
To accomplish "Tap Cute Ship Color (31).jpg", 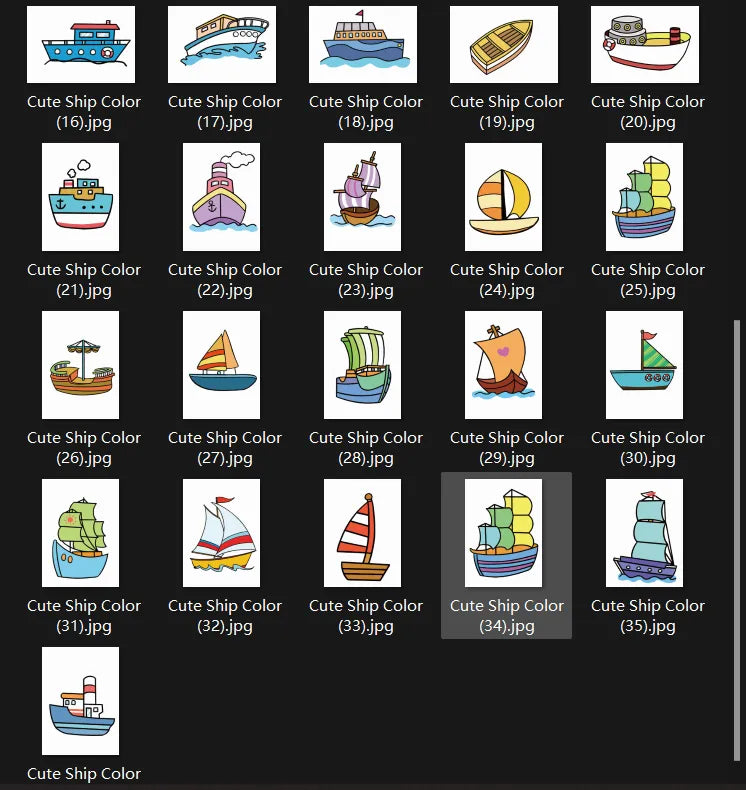I will (x=81, y=533).
